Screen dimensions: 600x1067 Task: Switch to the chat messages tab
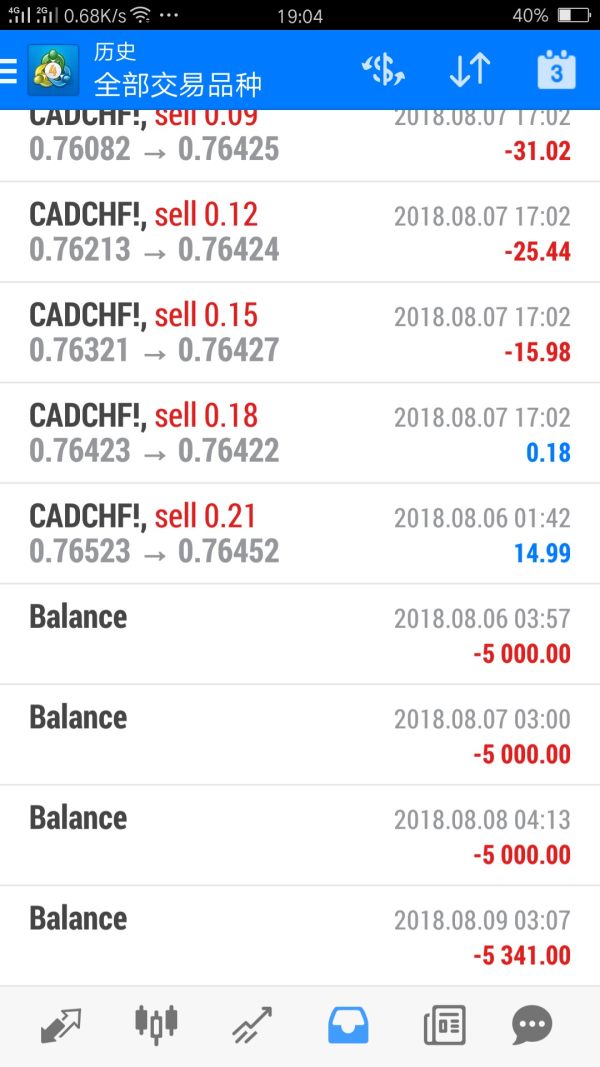click(x=531, y=1025)
